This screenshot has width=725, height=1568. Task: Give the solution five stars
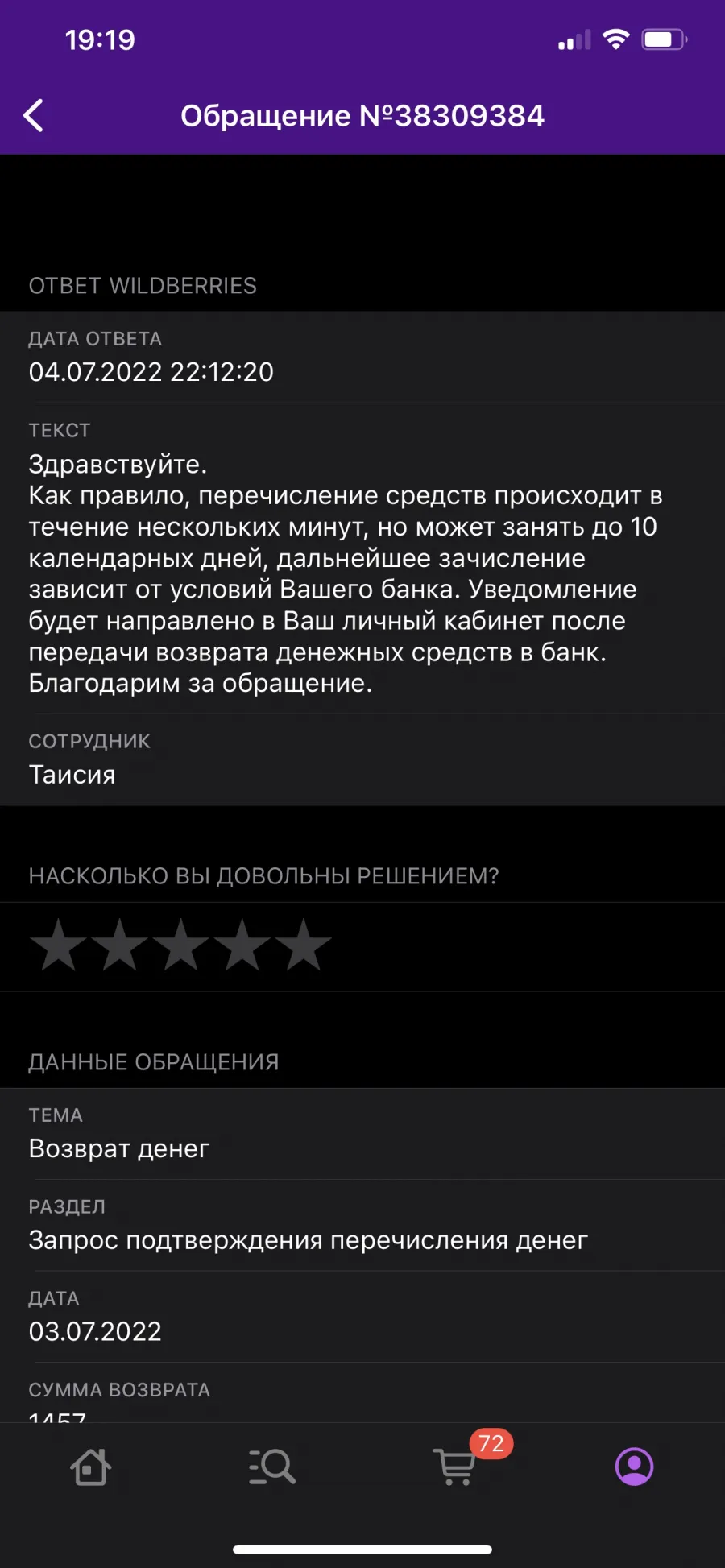coord(304,945)
